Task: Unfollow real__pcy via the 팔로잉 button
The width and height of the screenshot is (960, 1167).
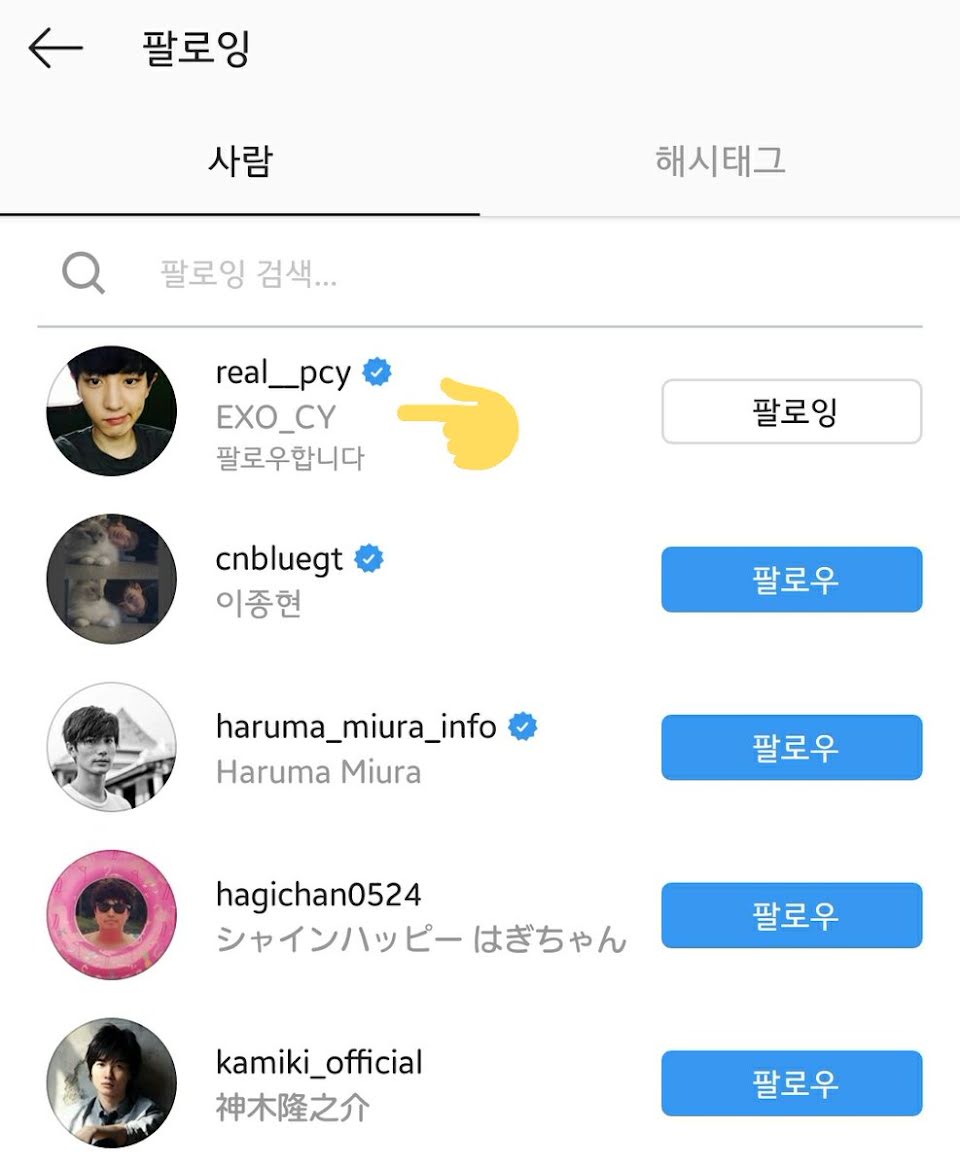Action: tap(791, 411)
